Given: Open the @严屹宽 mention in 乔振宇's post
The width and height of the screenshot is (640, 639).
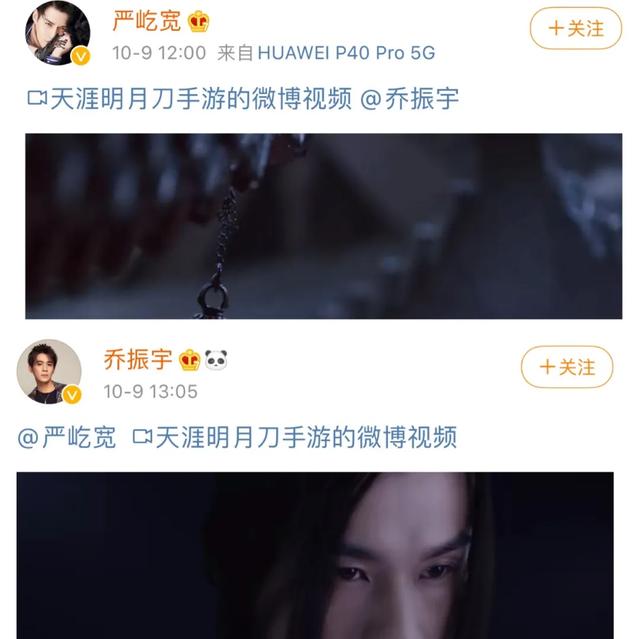Looking at the screenshot, I should (x=67, y=437).
